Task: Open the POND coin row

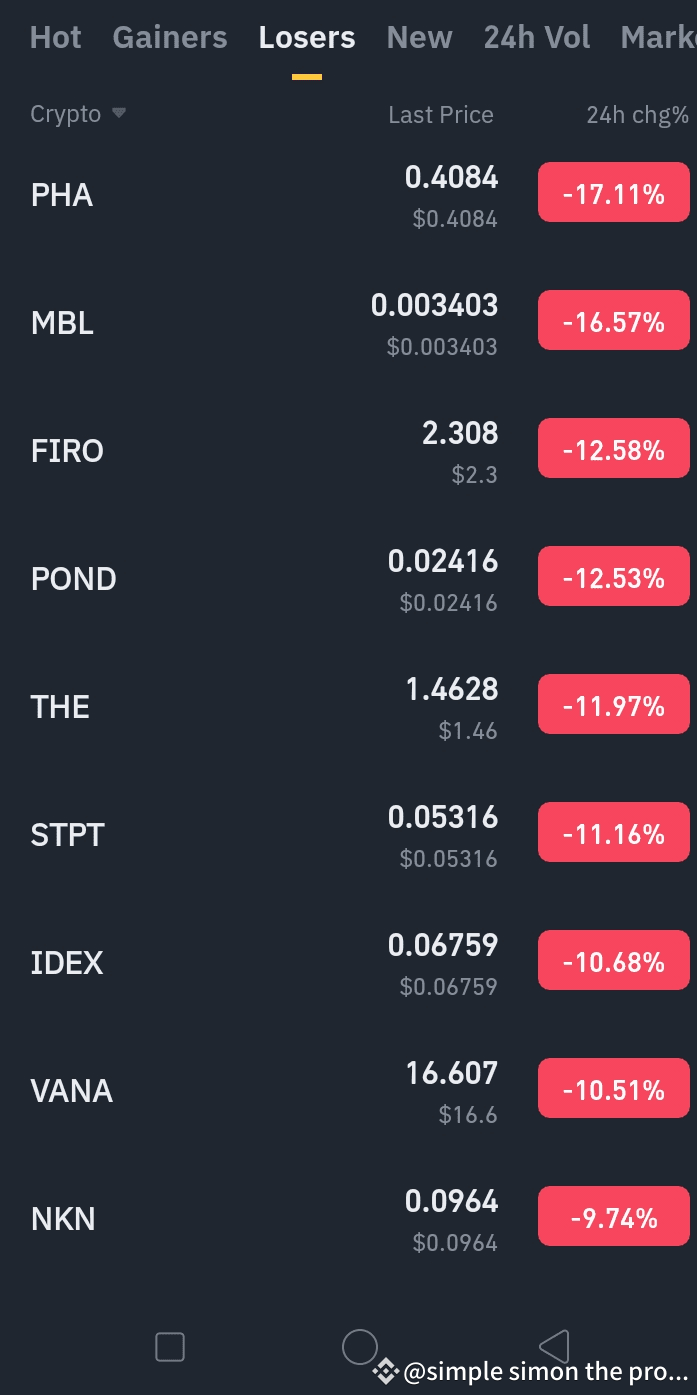Action: click(x=73, y=579)
